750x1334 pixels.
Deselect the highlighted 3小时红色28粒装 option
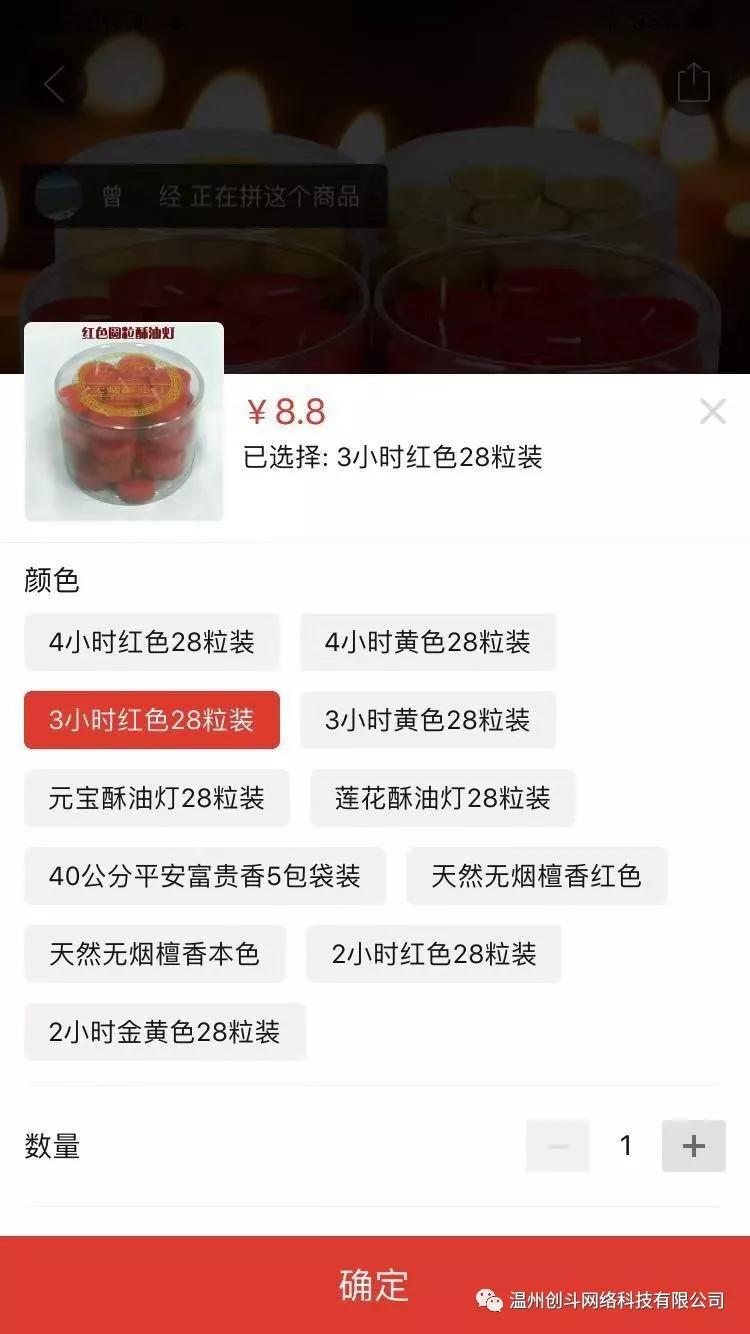click(x=151, y=720)
